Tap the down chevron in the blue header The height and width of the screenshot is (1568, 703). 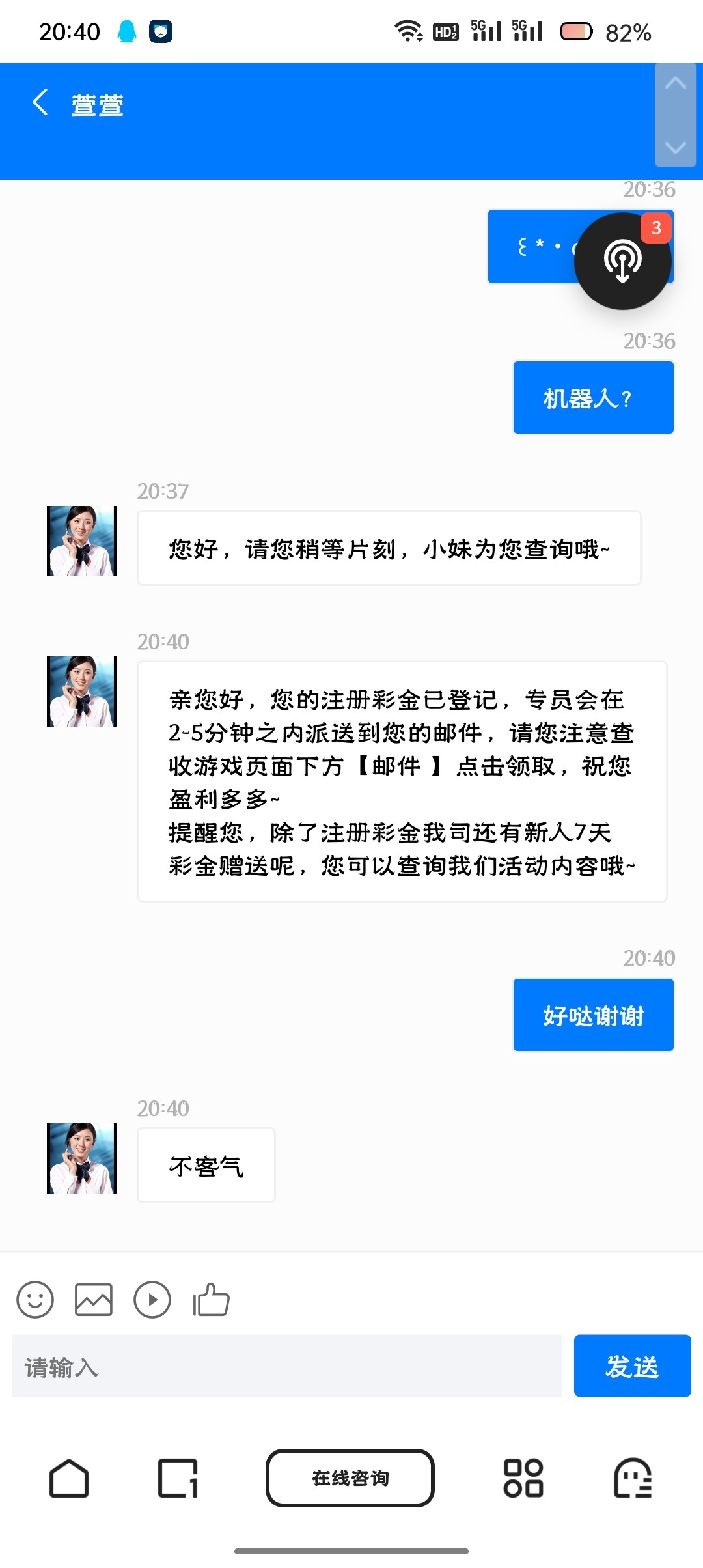tap(675, 148)
